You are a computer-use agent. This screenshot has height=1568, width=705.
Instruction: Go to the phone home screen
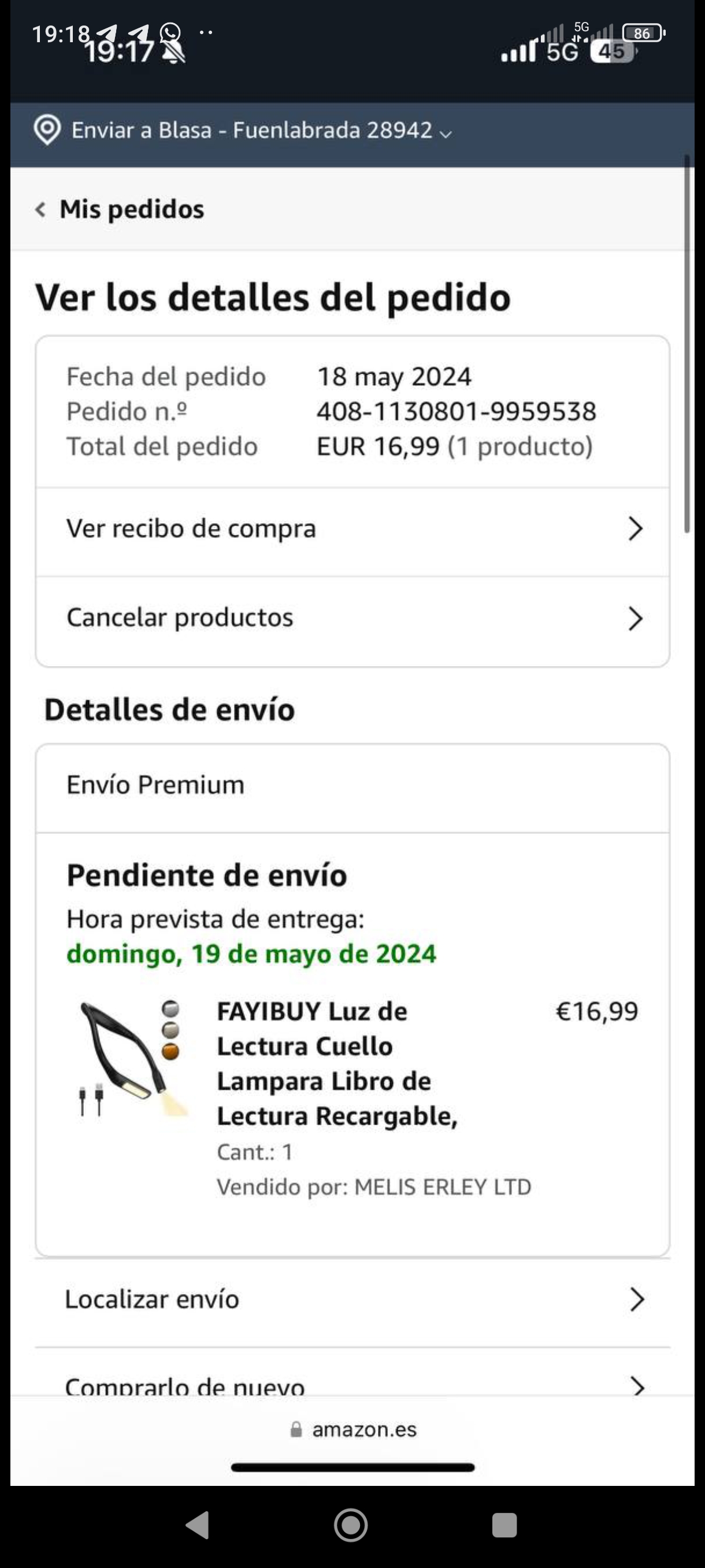pos(351,1525)
